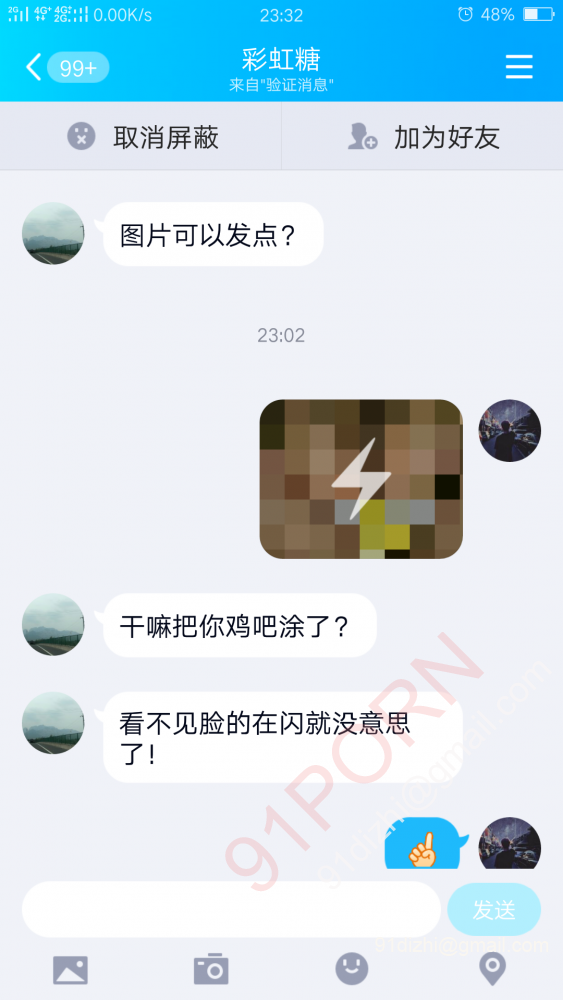This screenshot has width=563, height=1000.
Task: Open the photo gallery picker icon
Action: (70, 969)
